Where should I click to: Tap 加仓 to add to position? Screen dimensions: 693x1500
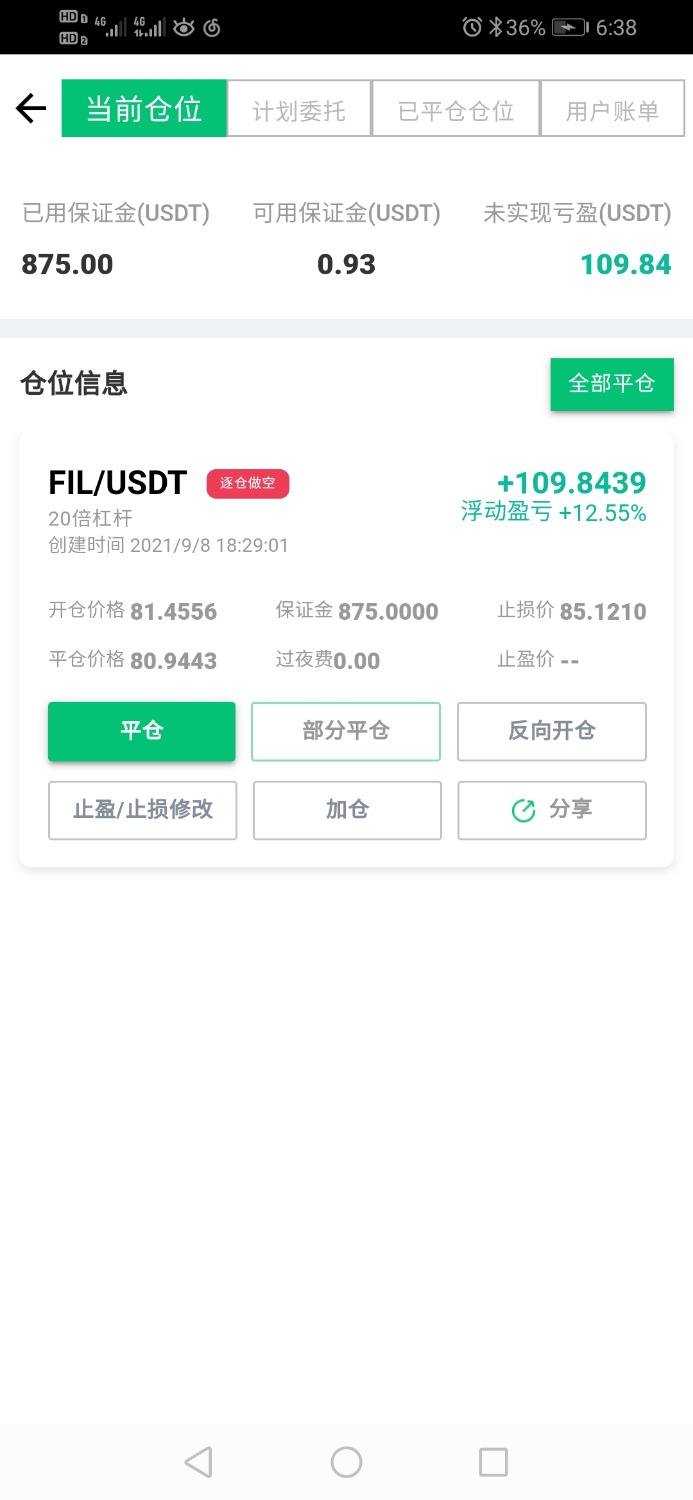(x=346, y=809)
